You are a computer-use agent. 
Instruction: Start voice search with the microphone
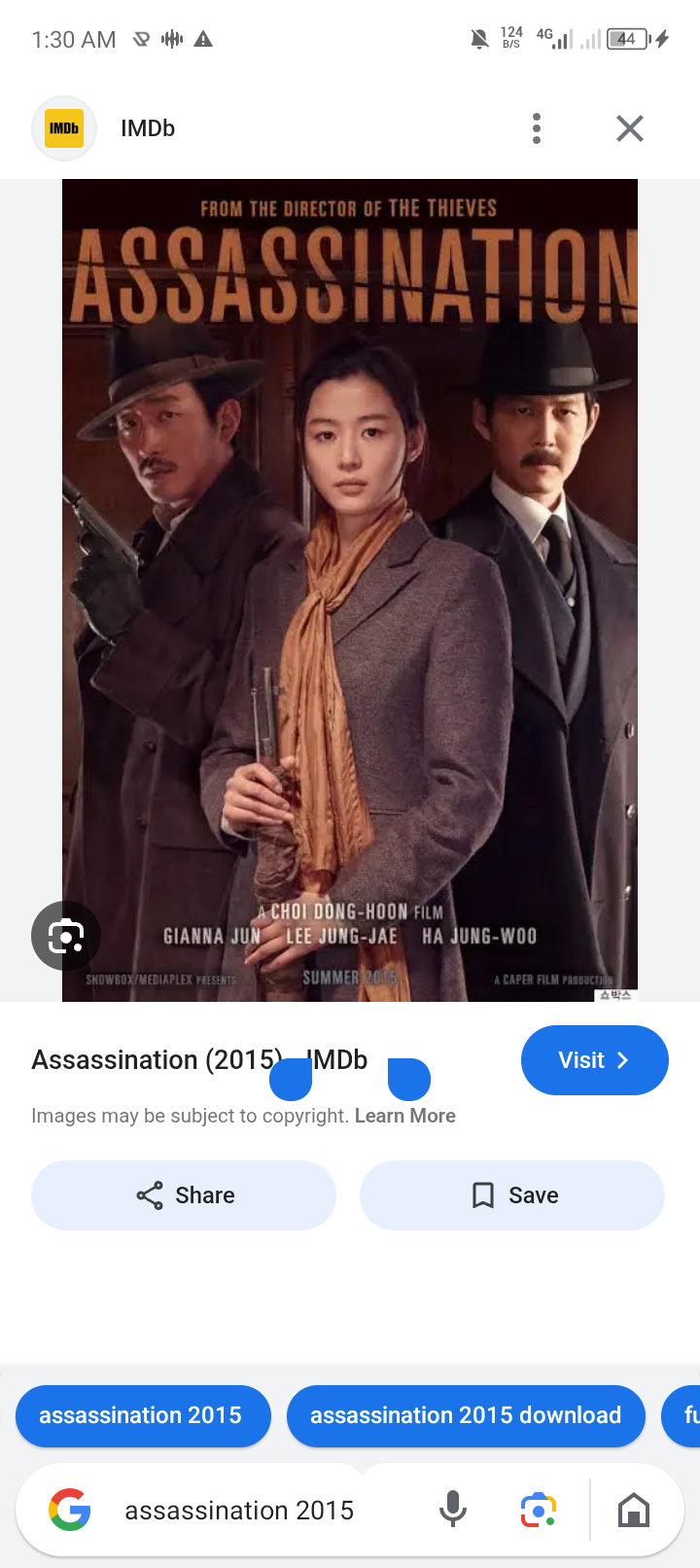tap(452, 1511)
